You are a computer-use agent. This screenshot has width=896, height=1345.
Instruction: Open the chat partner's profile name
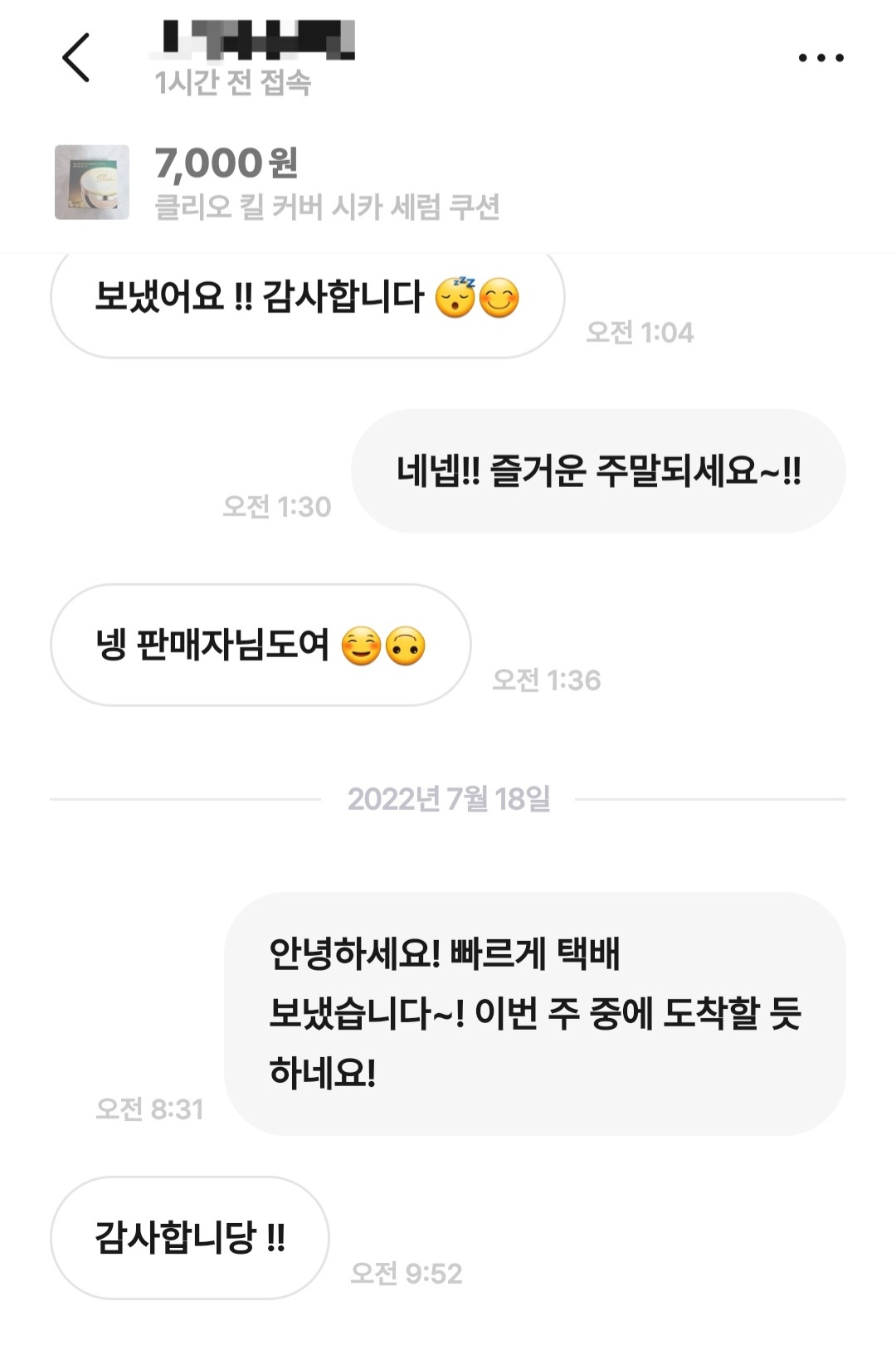[x=256, y=41]
